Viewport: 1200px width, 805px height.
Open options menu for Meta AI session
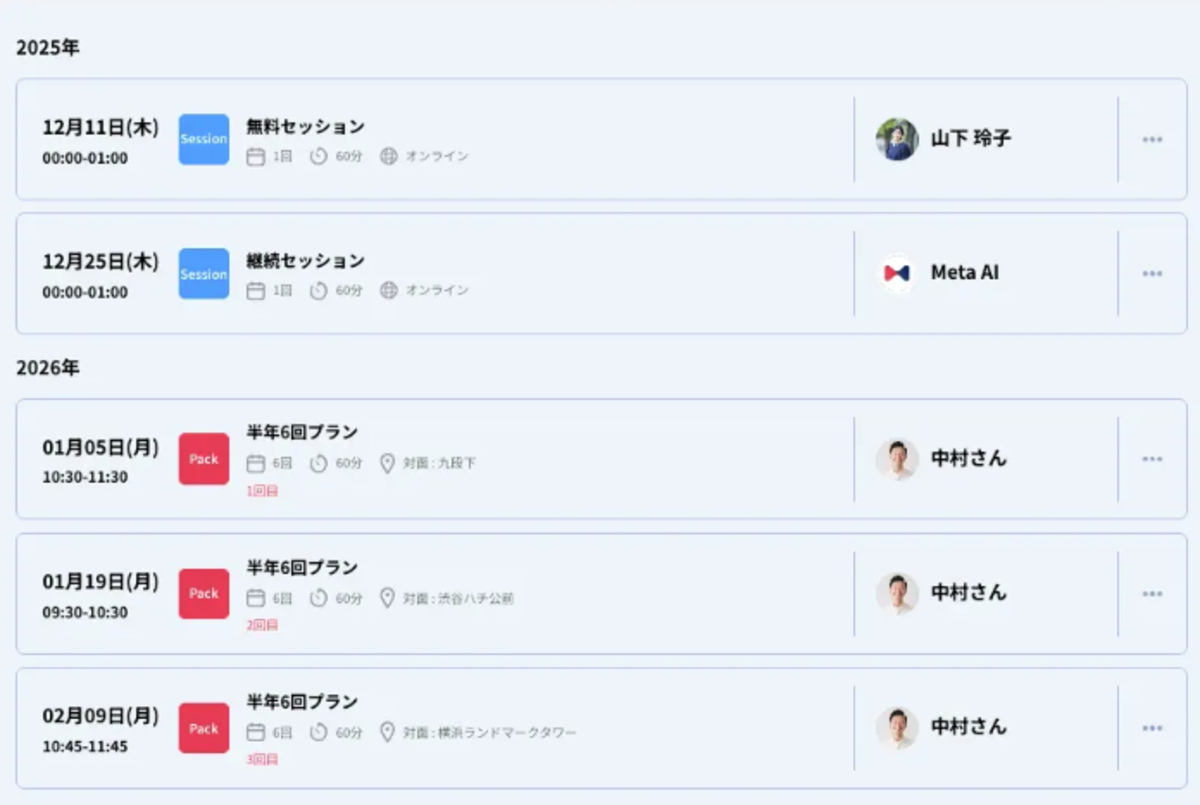click(x=1152, y=273)
